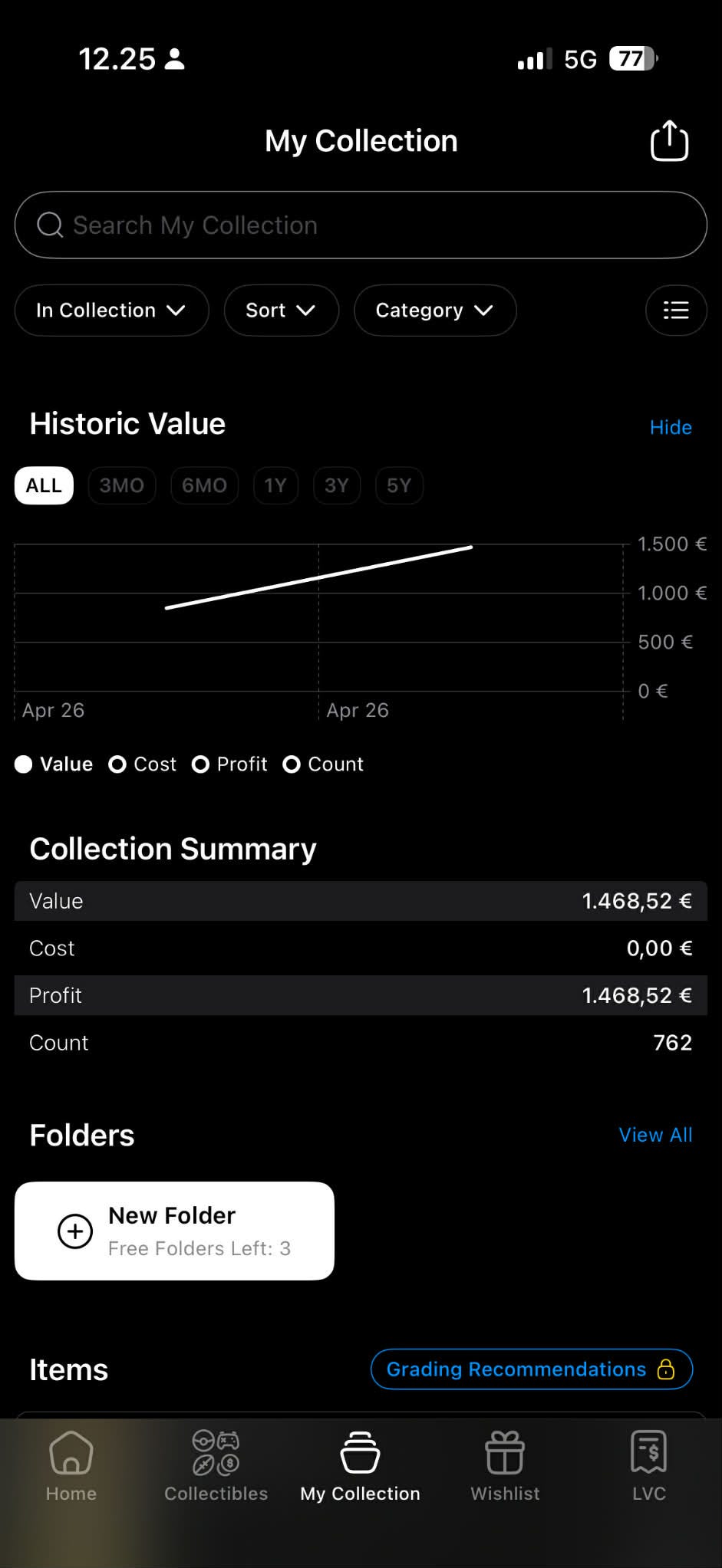Show the 1Y historic range
Image resolution: width=722 pixels, height=1568 pixels.
click(275, 485)
